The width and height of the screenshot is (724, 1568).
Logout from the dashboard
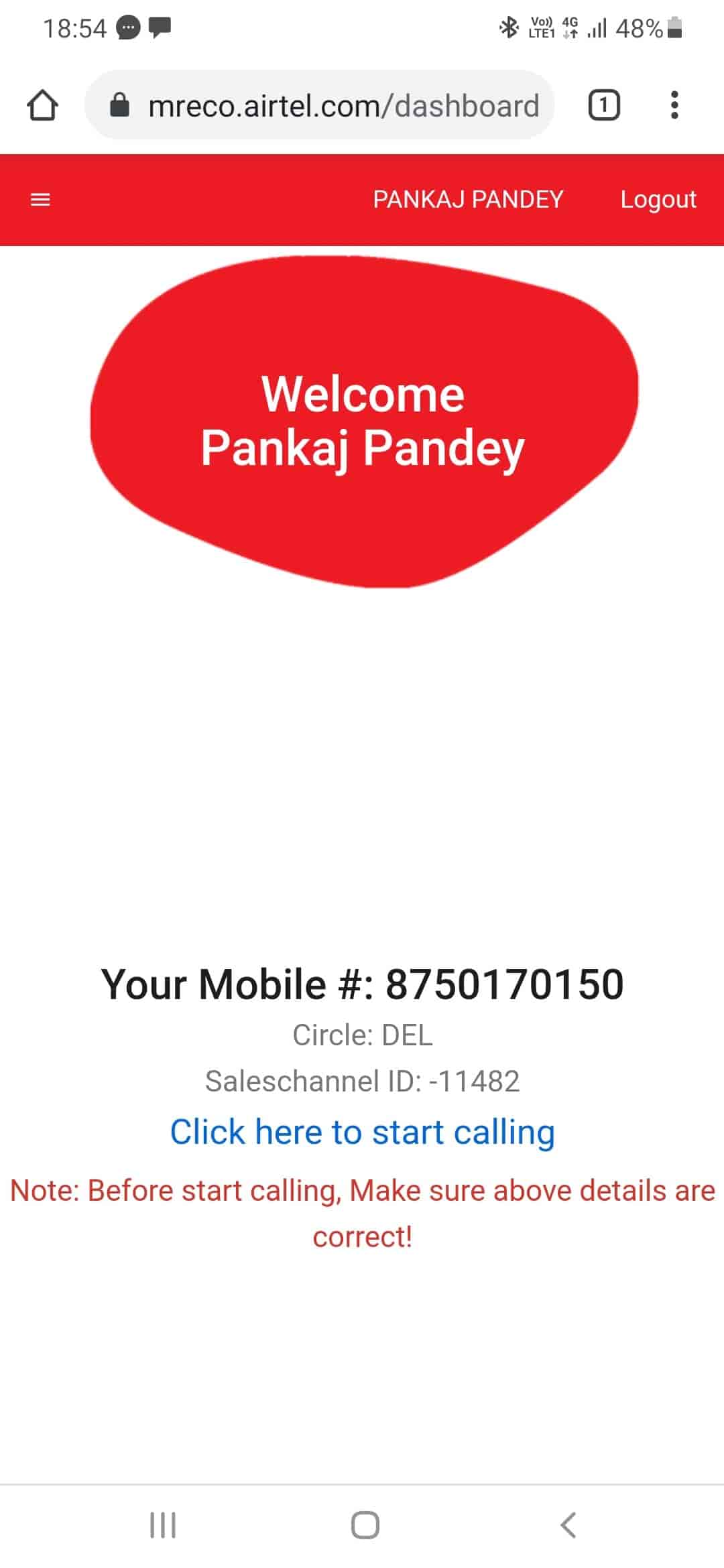658,199
